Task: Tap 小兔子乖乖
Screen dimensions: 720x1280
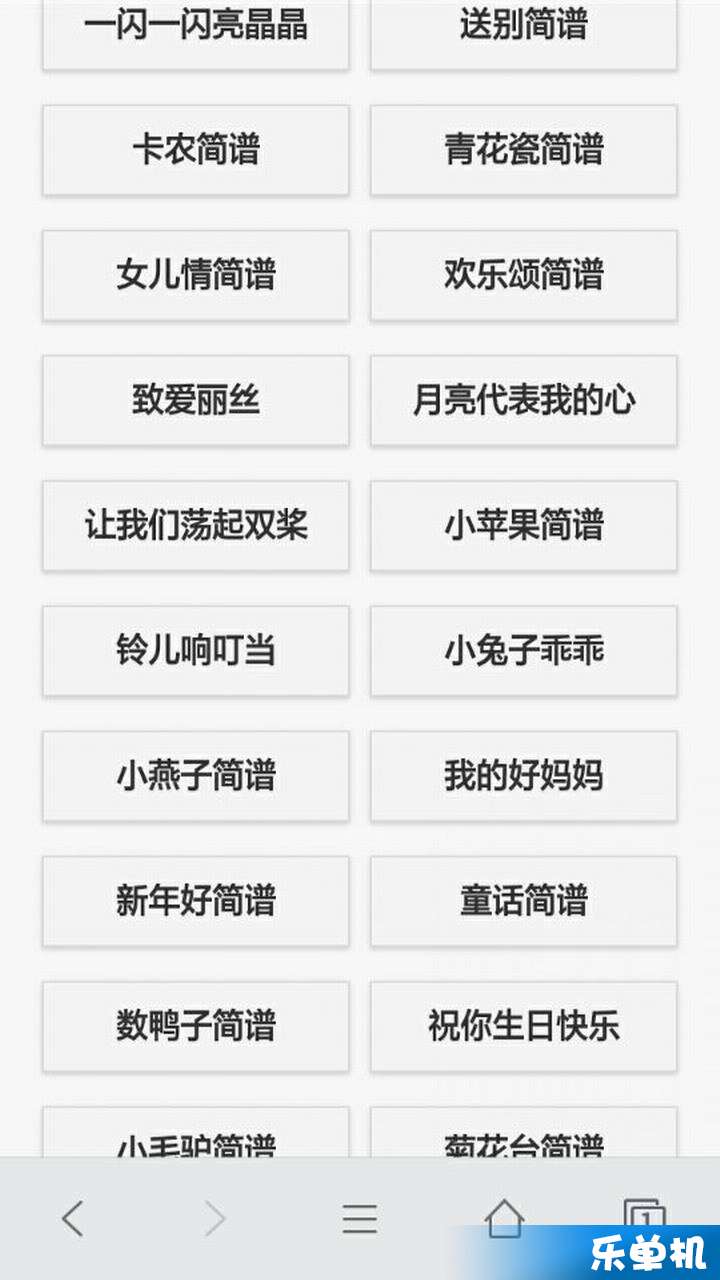Action: point(524,651)
